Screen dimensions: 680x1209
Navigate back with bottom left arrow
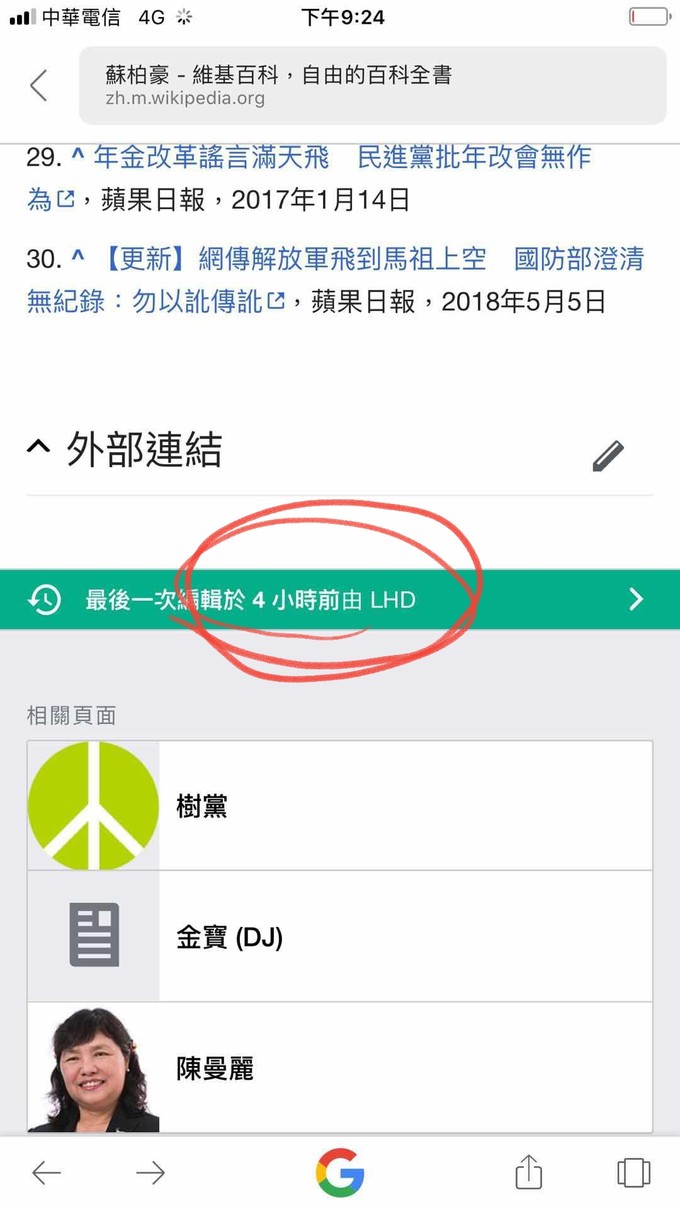pos(46,1173)
